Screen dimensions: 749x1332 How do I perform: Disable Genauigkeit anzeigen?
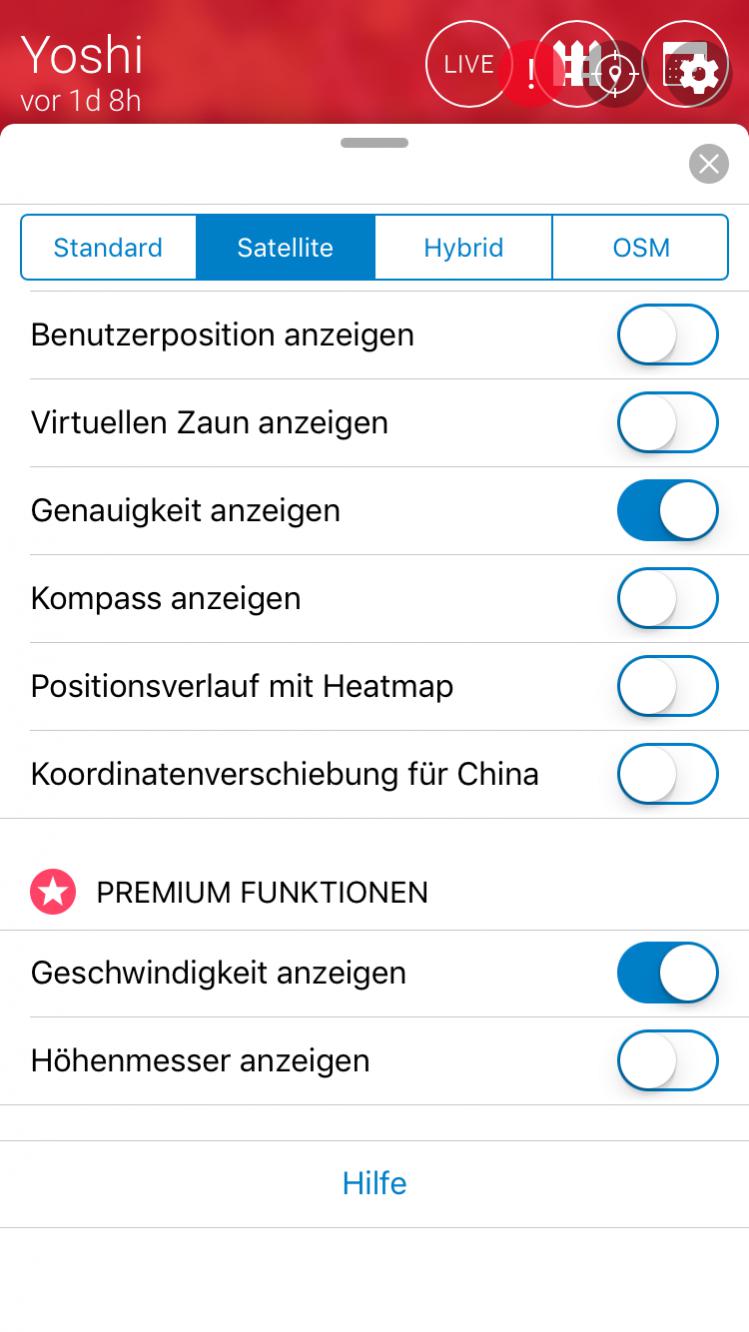tap(668, 510)
